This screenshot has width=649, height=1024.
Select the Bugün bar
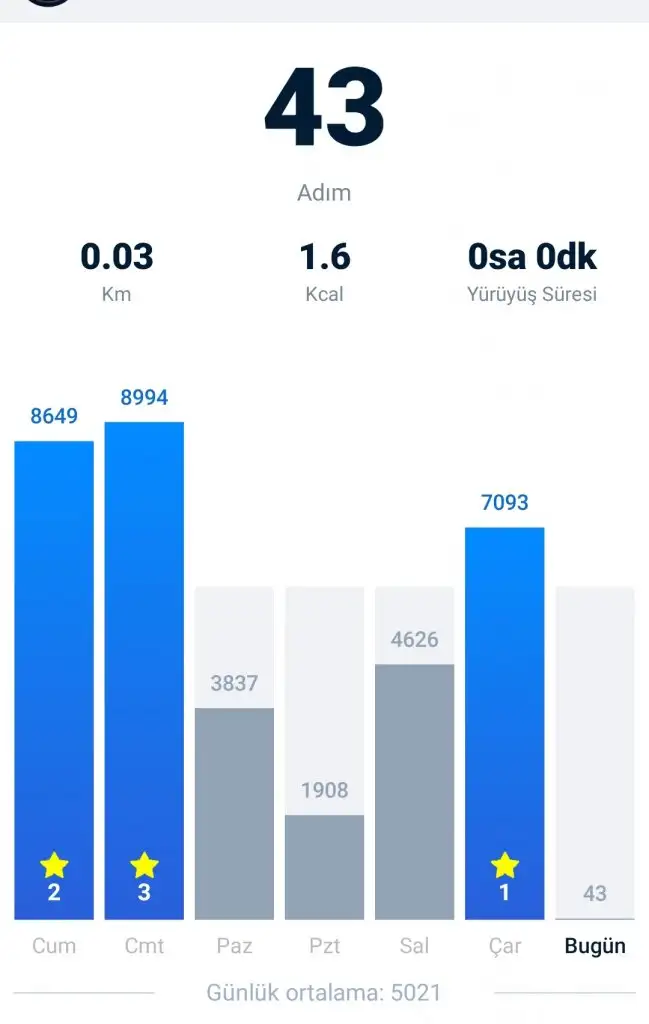click(594, 752)
